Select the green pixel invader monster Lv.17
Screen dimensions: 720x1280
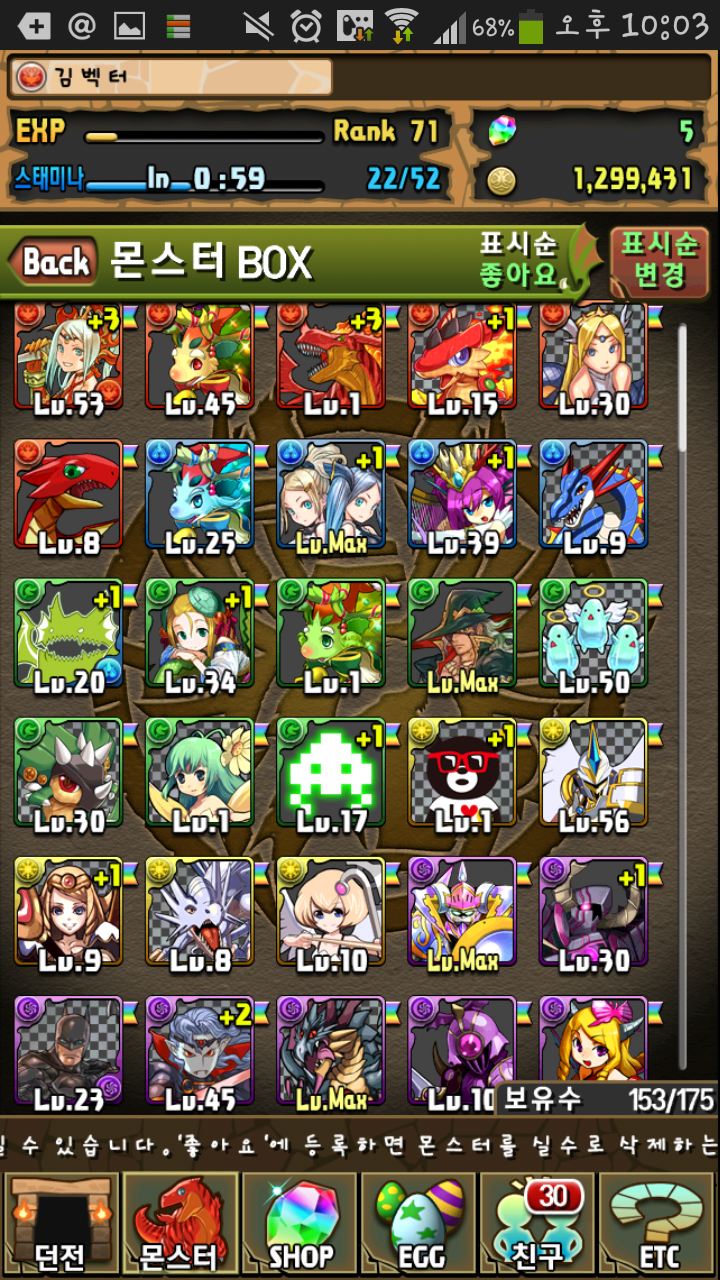point(330,773)
